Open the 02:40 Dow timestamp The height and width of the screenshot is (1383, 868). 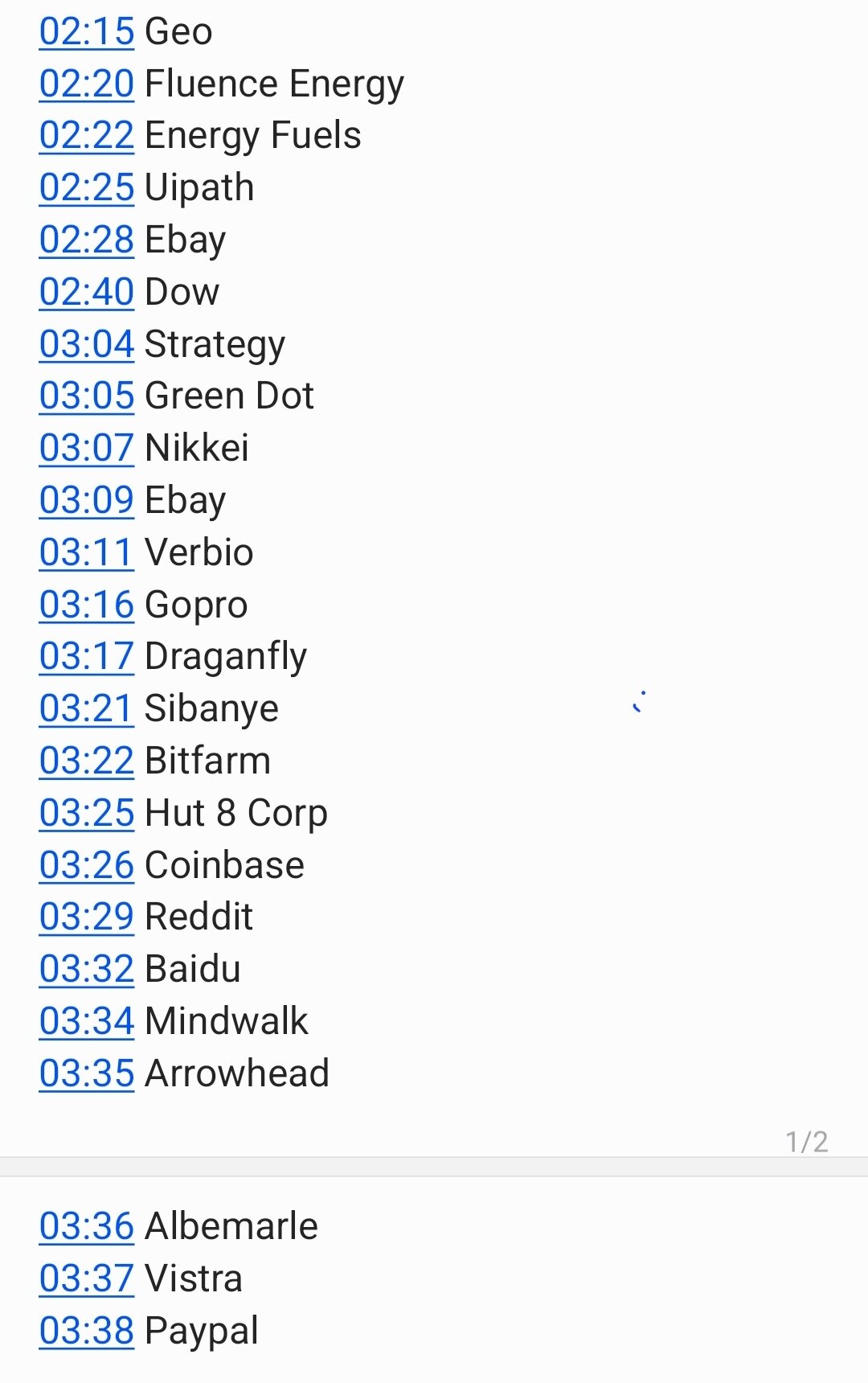[86, 293]
